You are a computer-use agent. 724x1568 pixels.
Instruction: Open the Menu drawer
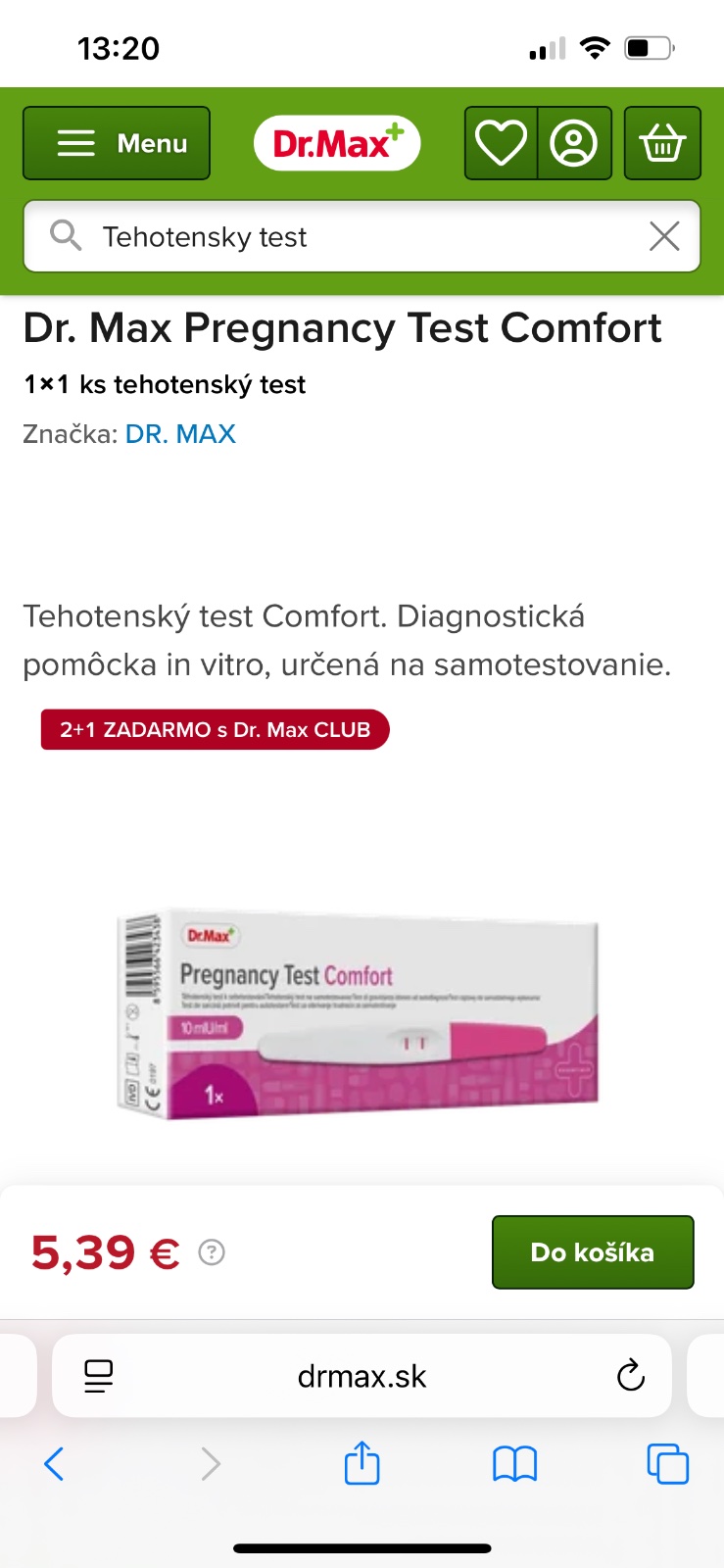click(117, 143)
